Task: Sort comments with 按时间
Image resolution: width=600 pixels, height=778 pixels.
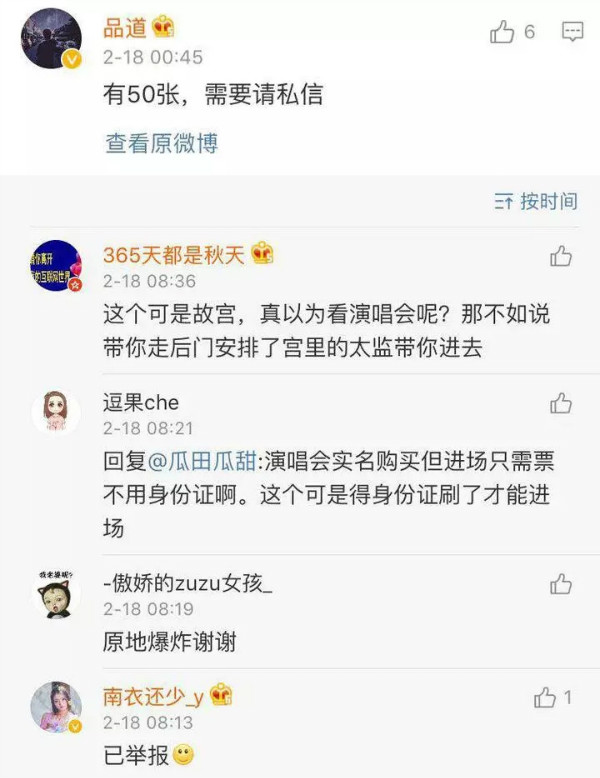Action: pos(536,201)
